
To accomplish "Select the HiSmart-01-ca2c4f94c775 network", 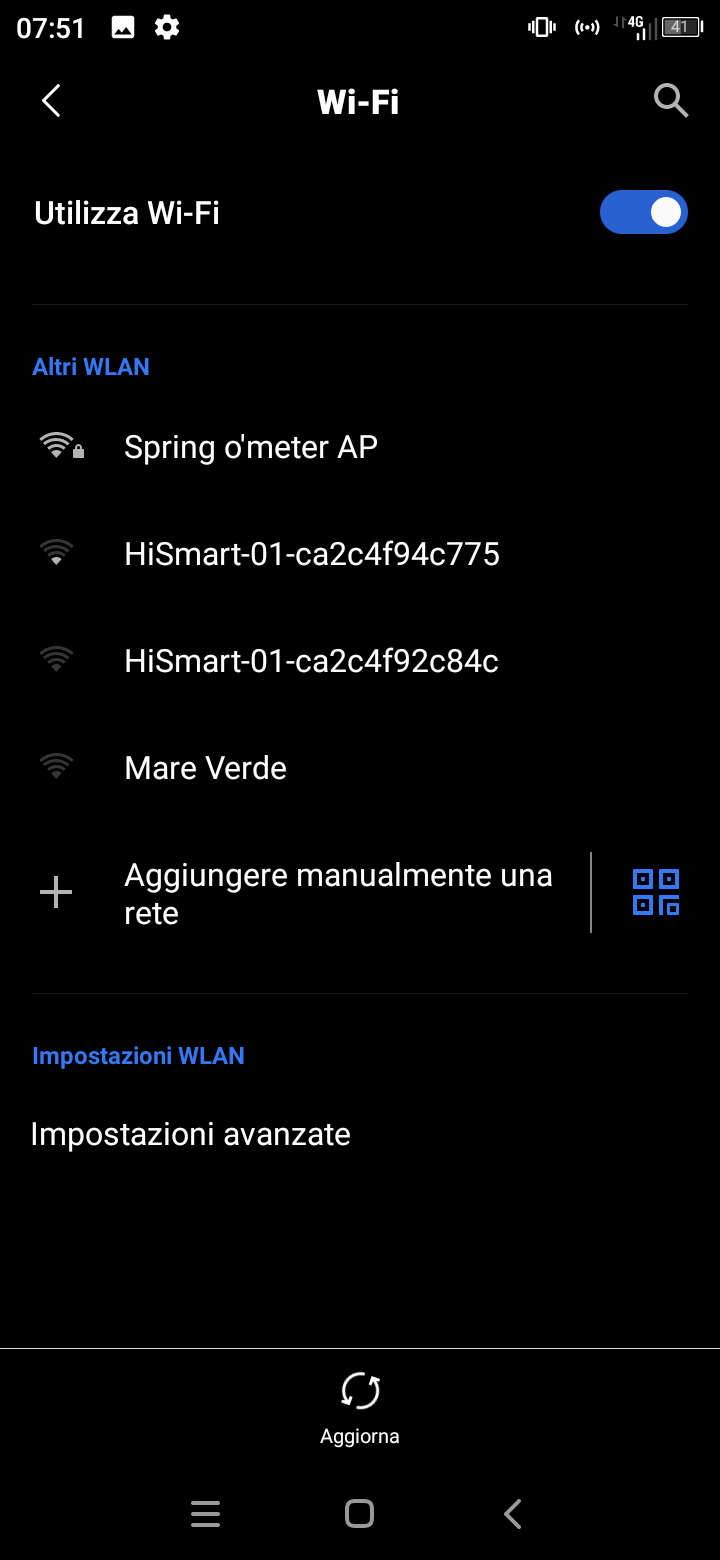I will [311, 554].
